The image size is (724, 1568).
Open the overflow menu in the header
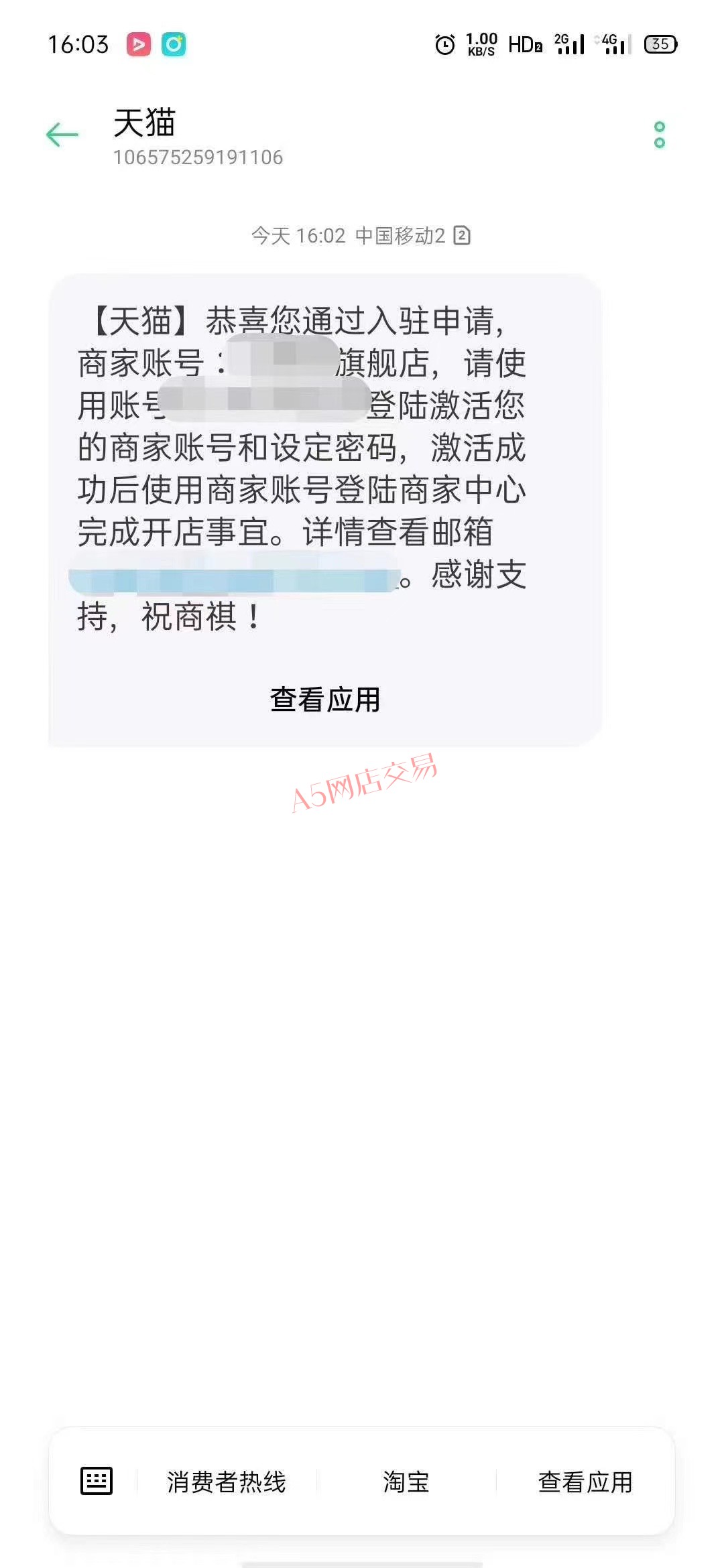pos(660,135)
